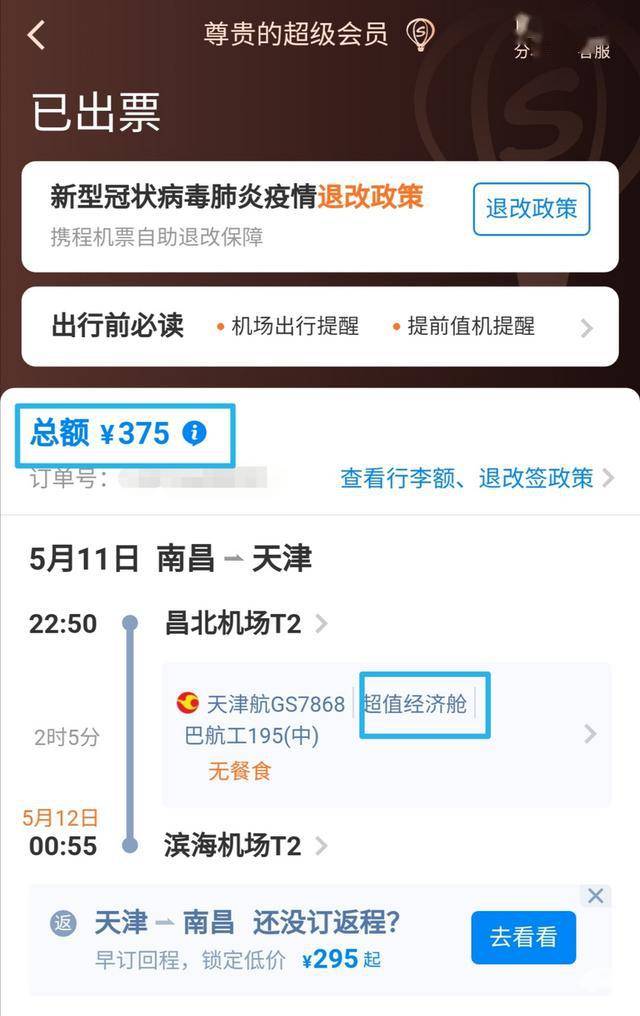Open customer service at top right
This screenshot has height=1016, width=640.
pos(595,40)
